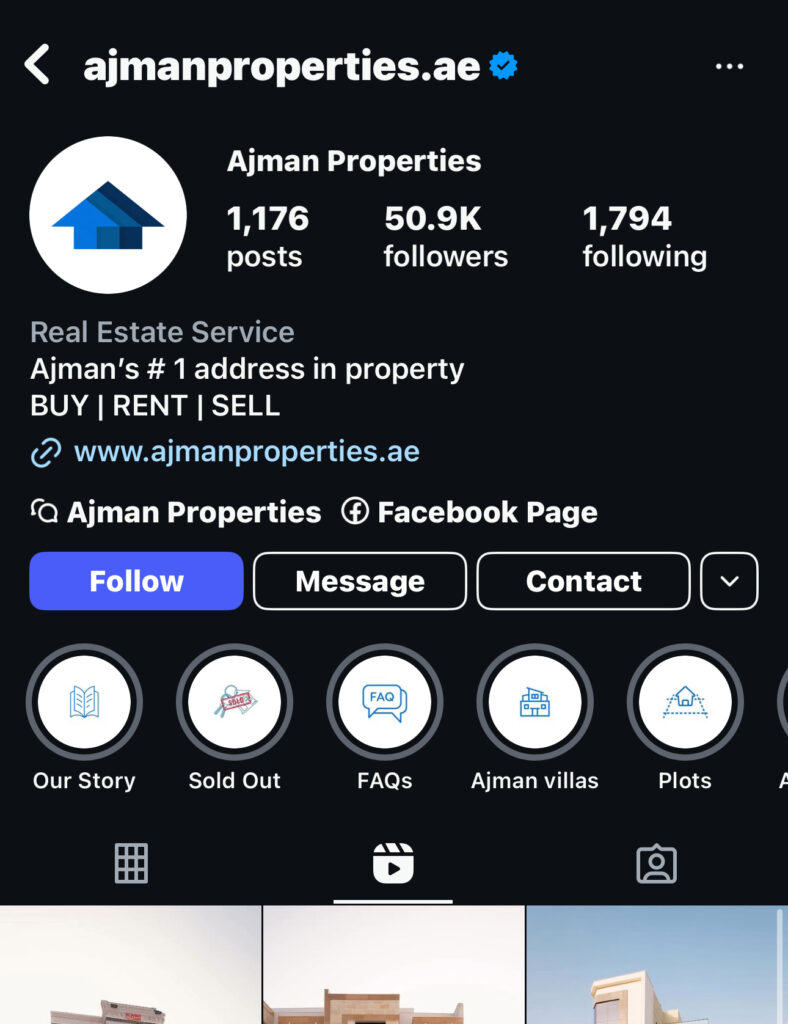
Task: Expand suggested accounts with the chevron button
Action: pos(729,581)
